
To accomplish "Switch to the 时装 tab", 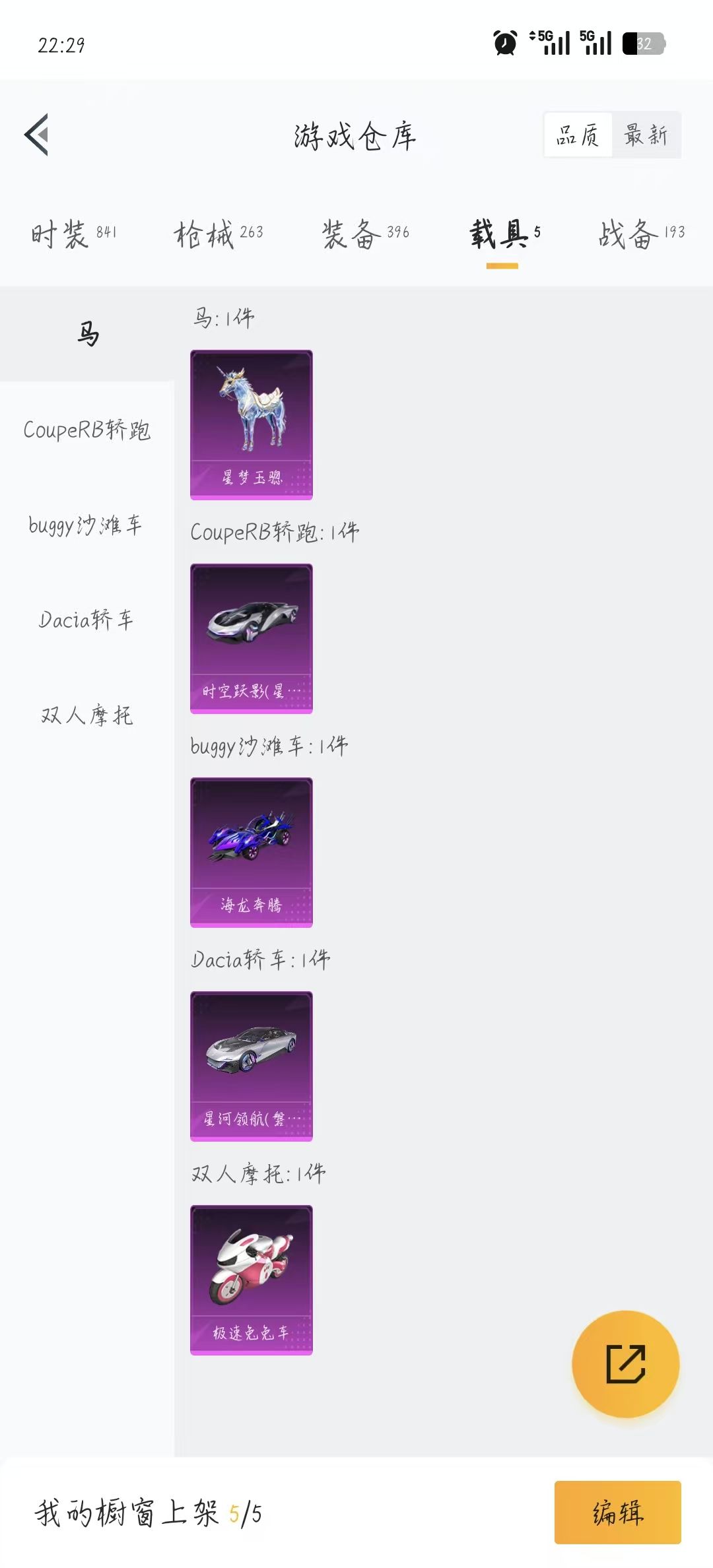I will 73,234.
